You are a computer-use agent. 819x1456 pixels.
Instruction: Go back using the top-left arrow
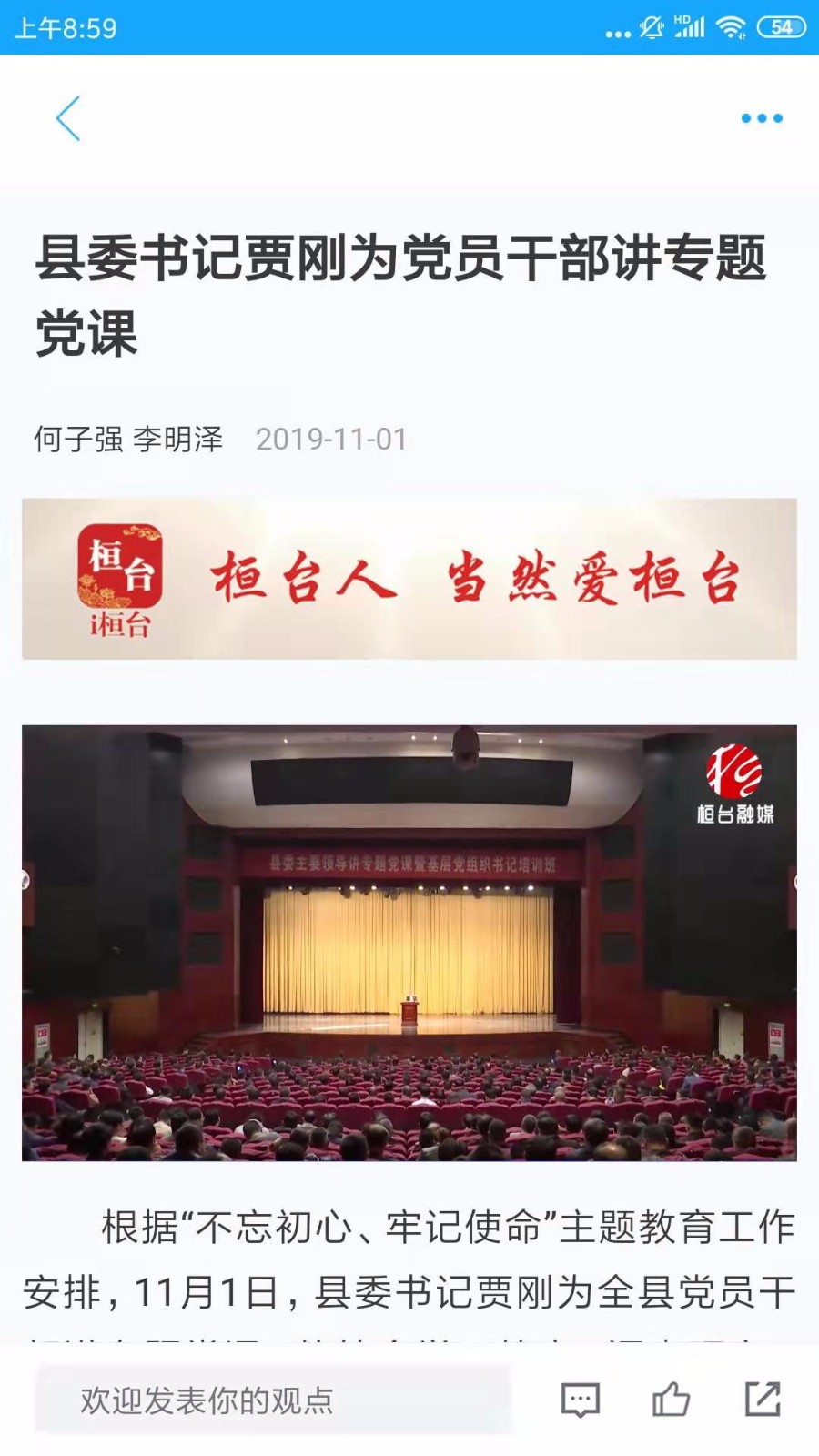[x=69, y=118]
